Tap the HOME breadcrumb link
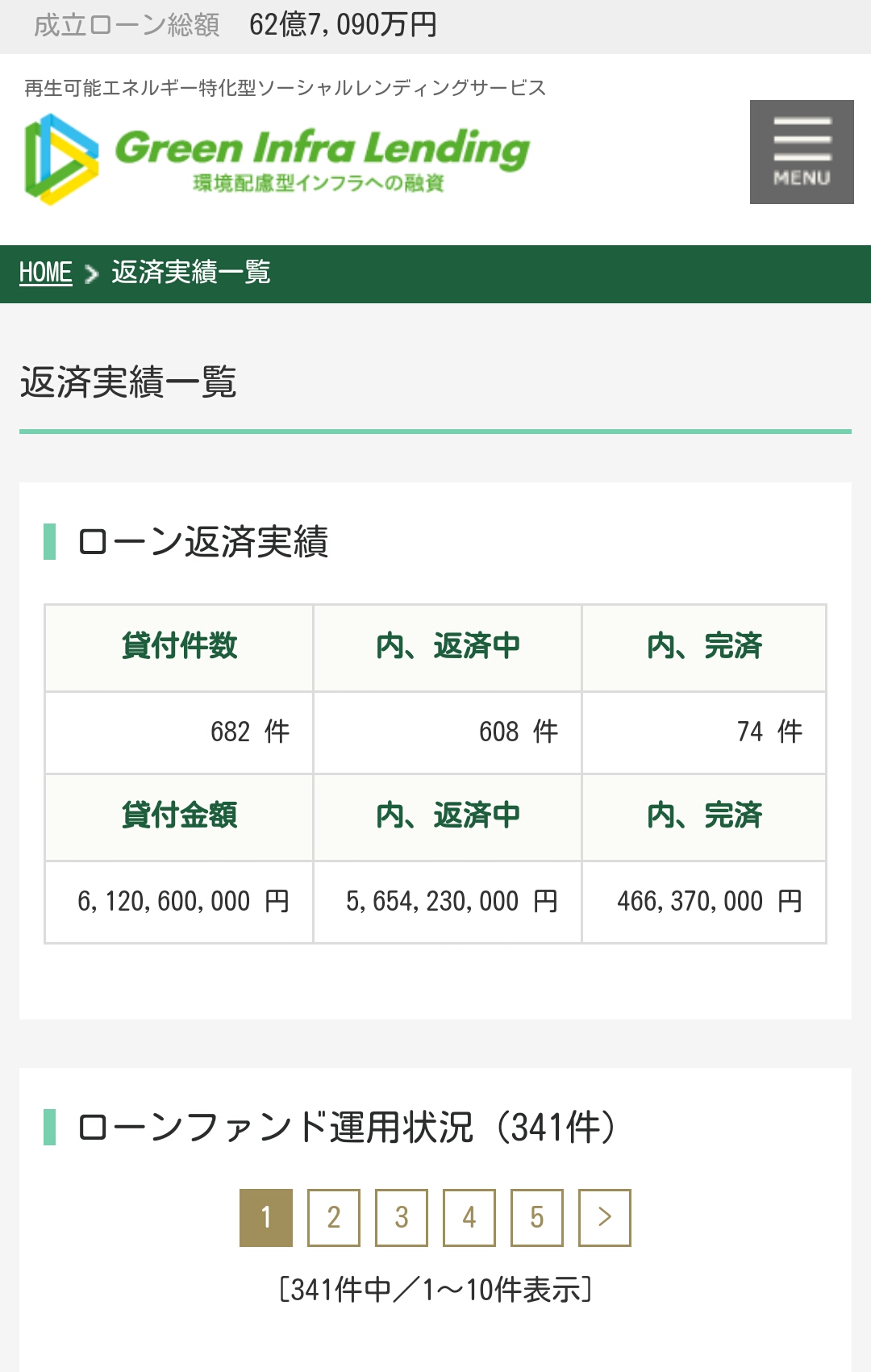Viewport: 871px width, 1372px height. (45, 273)
